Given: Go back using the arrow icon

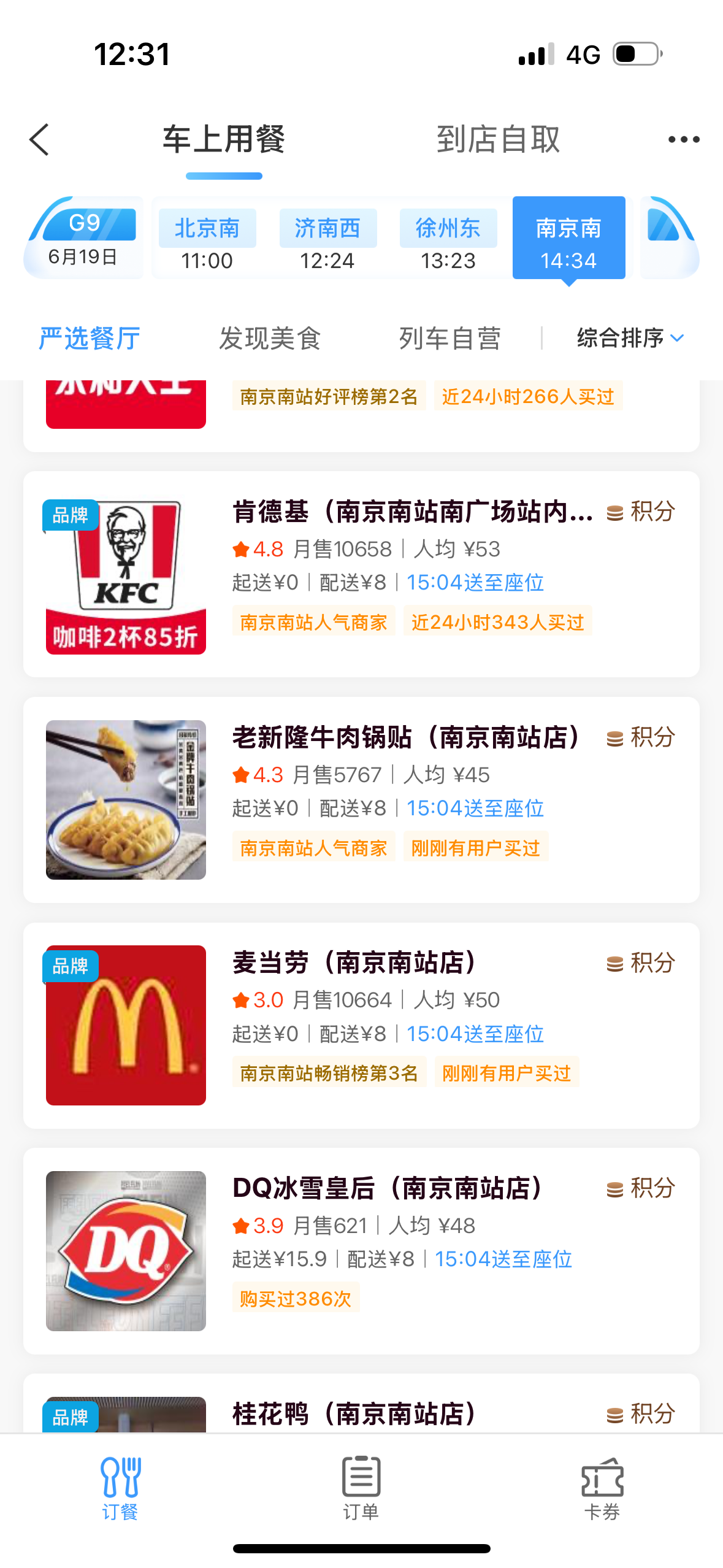Looking at the screenshot, I should click(39, 140).
